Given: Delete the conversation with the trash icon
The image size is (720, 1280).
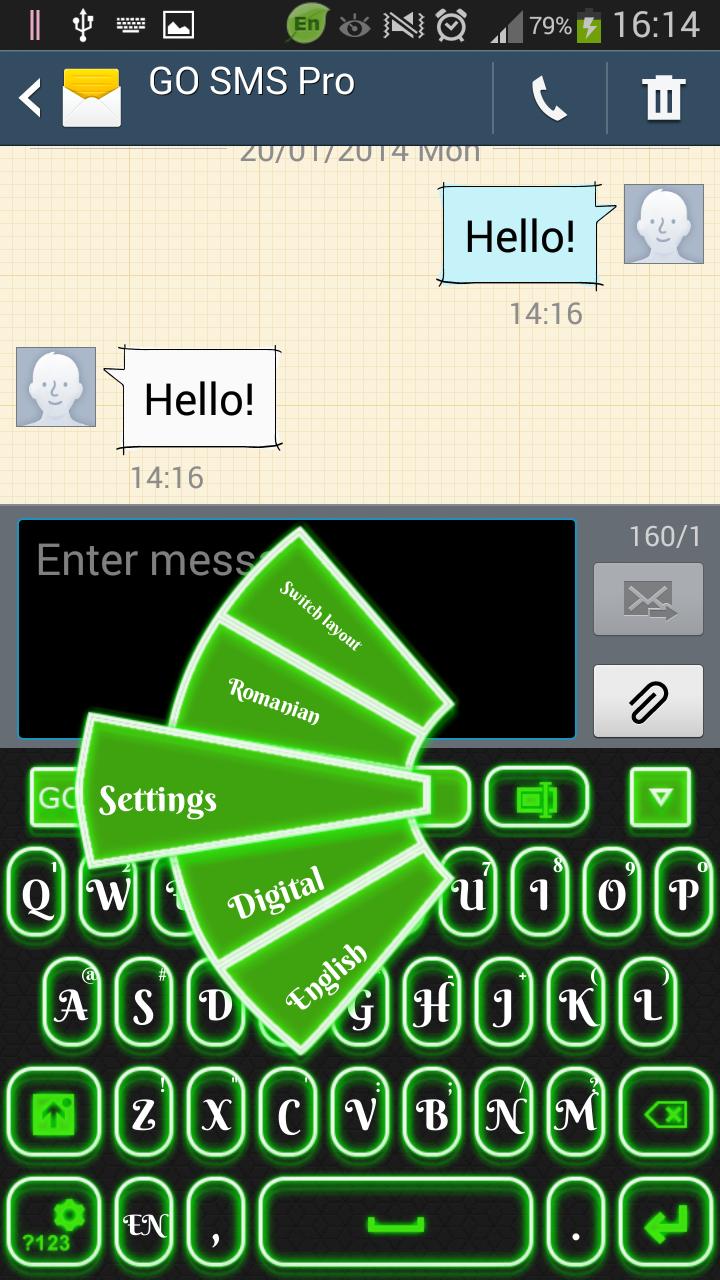Looking at the screenshot, I should (x=663, y=98).
